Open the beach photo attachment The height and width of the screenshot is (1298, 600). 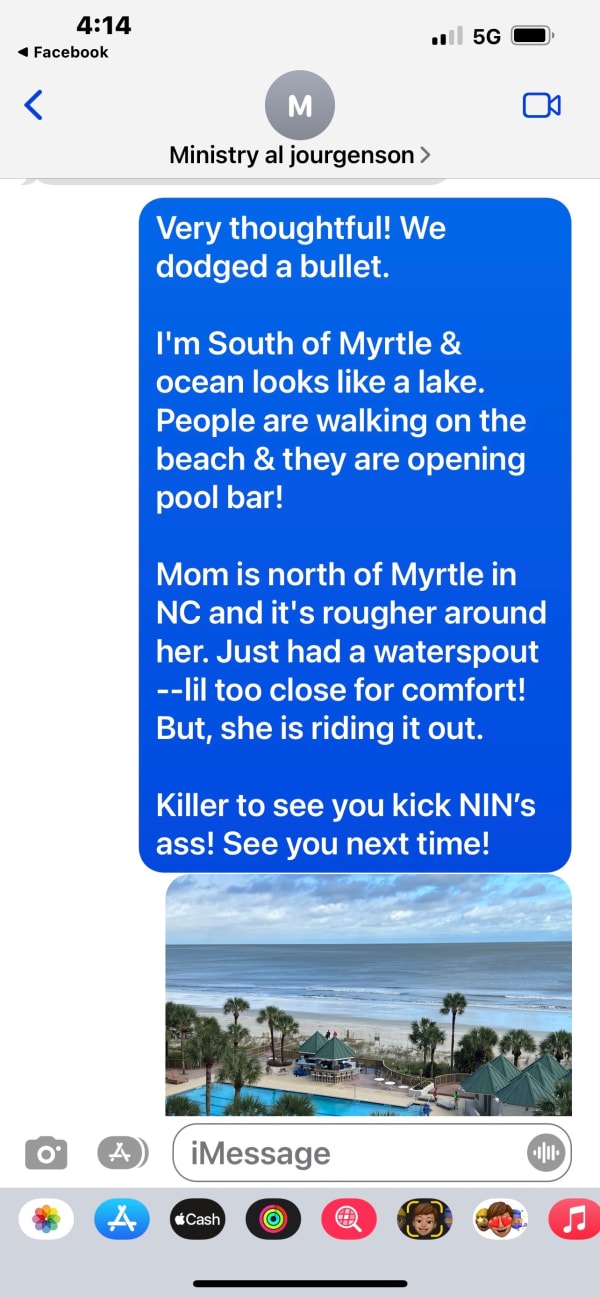(368, 995)
